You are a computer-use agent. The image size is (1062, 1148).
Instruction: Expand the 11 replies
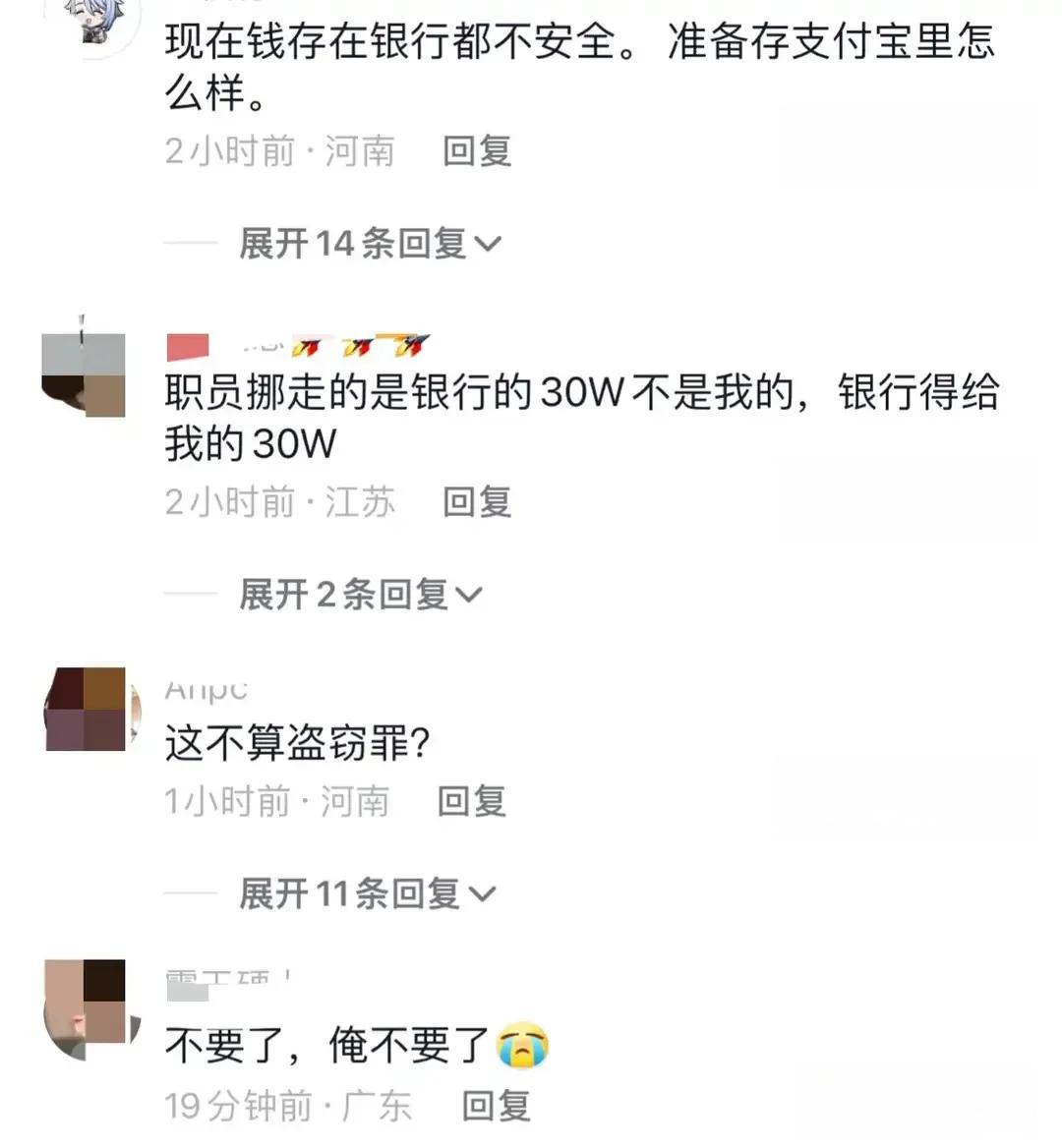pyautogui.click(x=367, y=893)
